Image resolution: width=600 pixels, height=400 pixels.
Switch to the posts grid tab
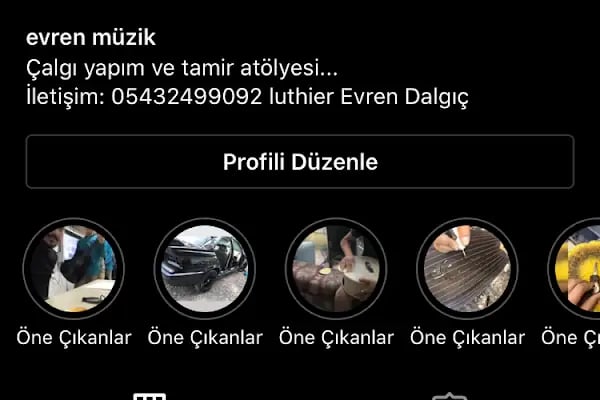coord(150,395)
